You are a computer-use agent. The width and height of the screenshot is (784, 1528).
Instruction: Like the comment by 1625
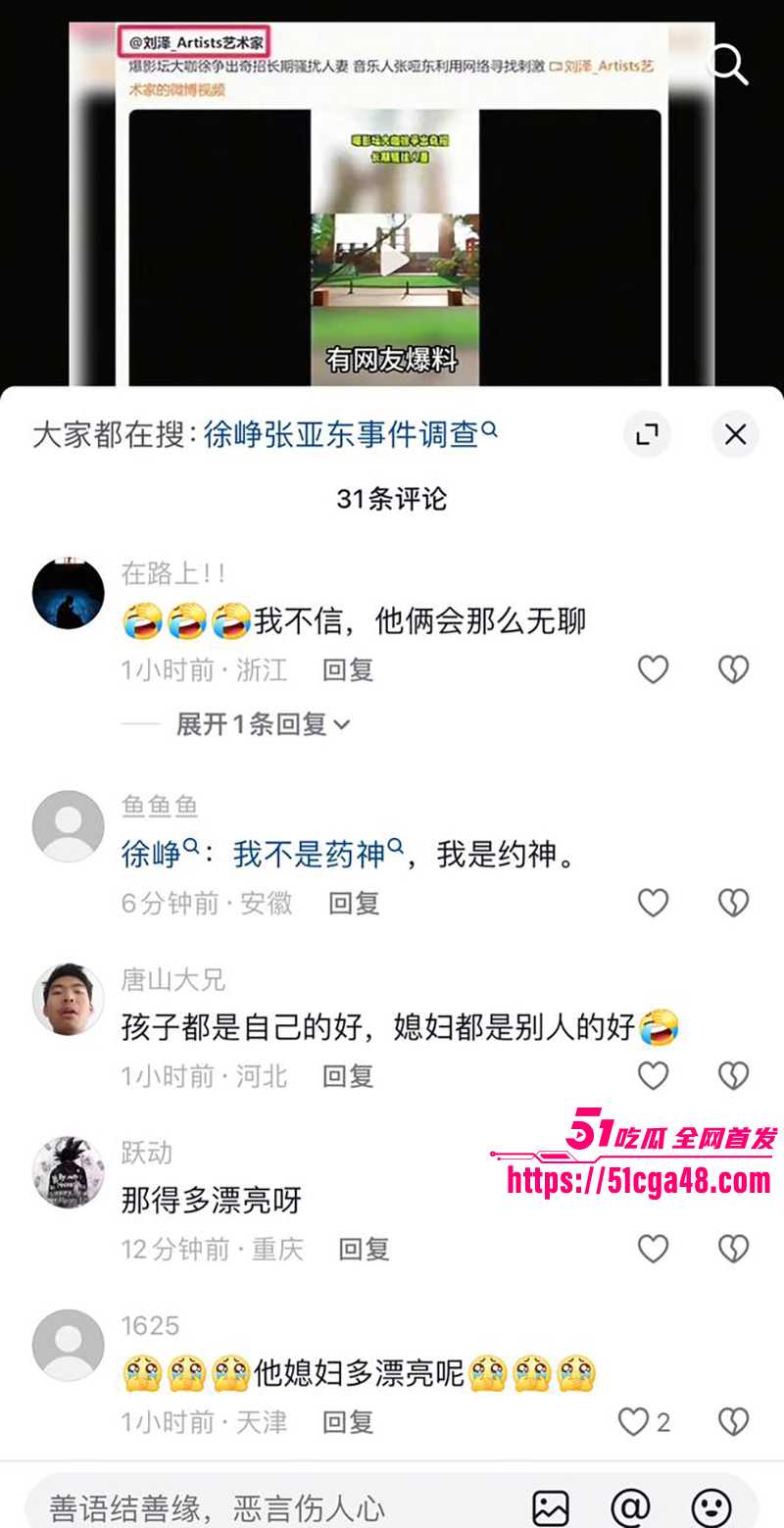635,1421
